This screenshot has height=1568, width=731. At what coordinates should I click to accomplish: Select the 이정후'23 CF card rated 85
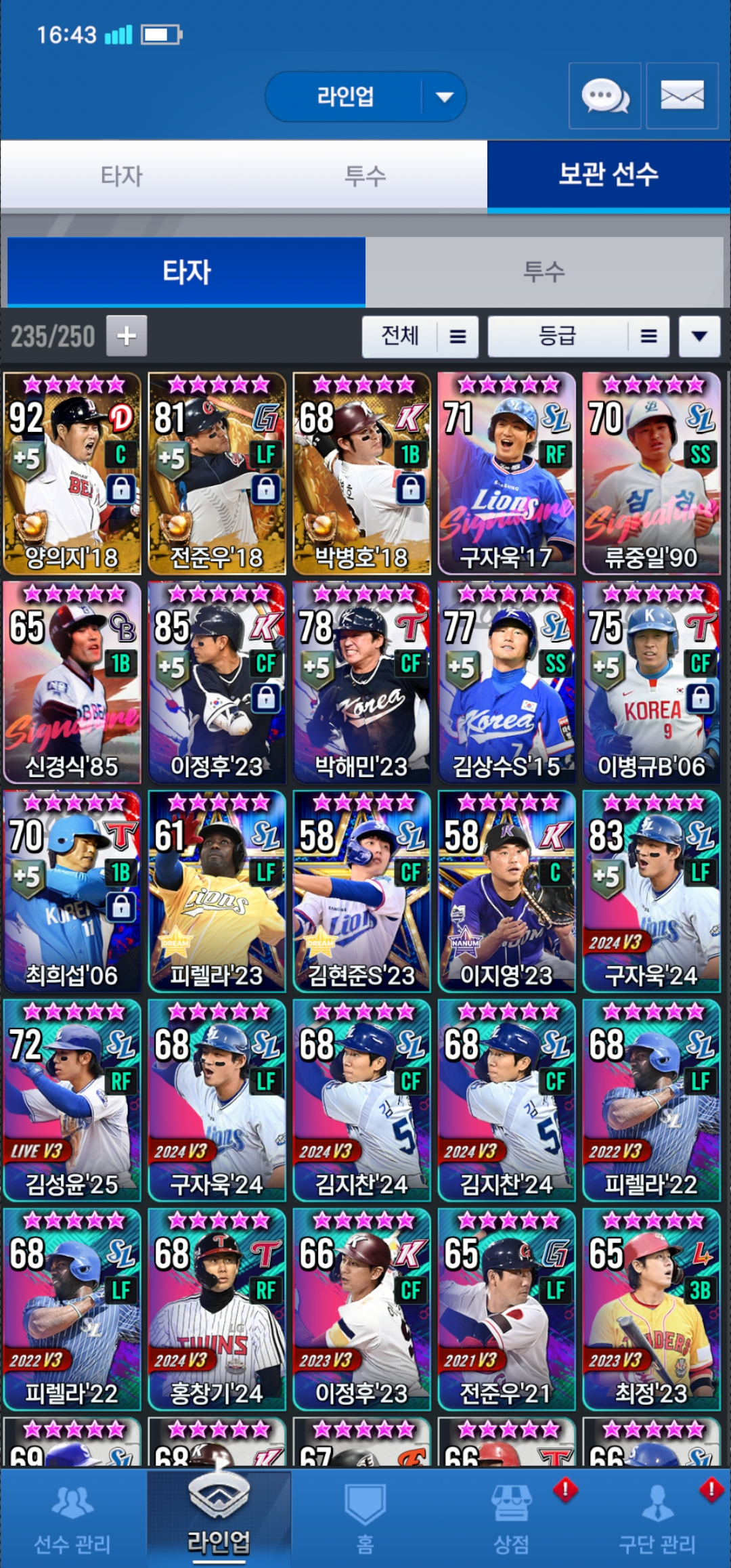tap(217, 682)
